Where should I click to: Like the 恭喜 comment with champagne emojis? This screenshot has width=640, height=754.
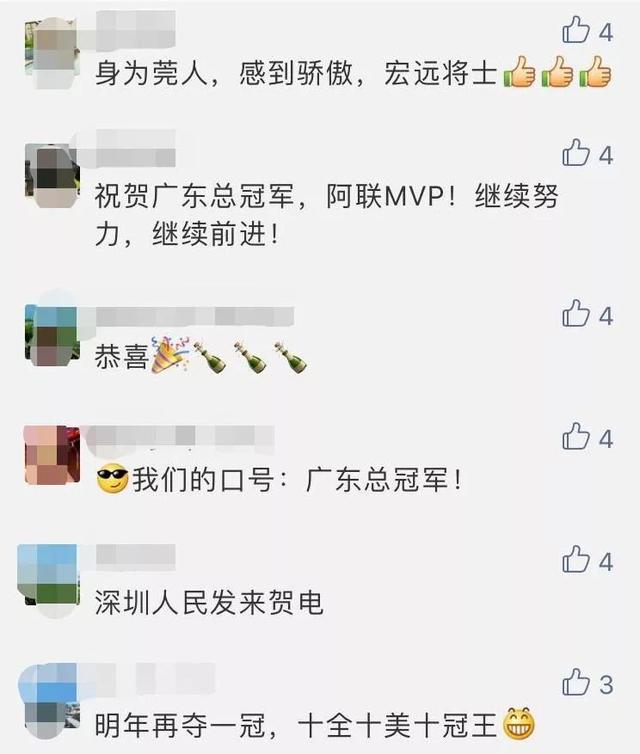[576, 314]
